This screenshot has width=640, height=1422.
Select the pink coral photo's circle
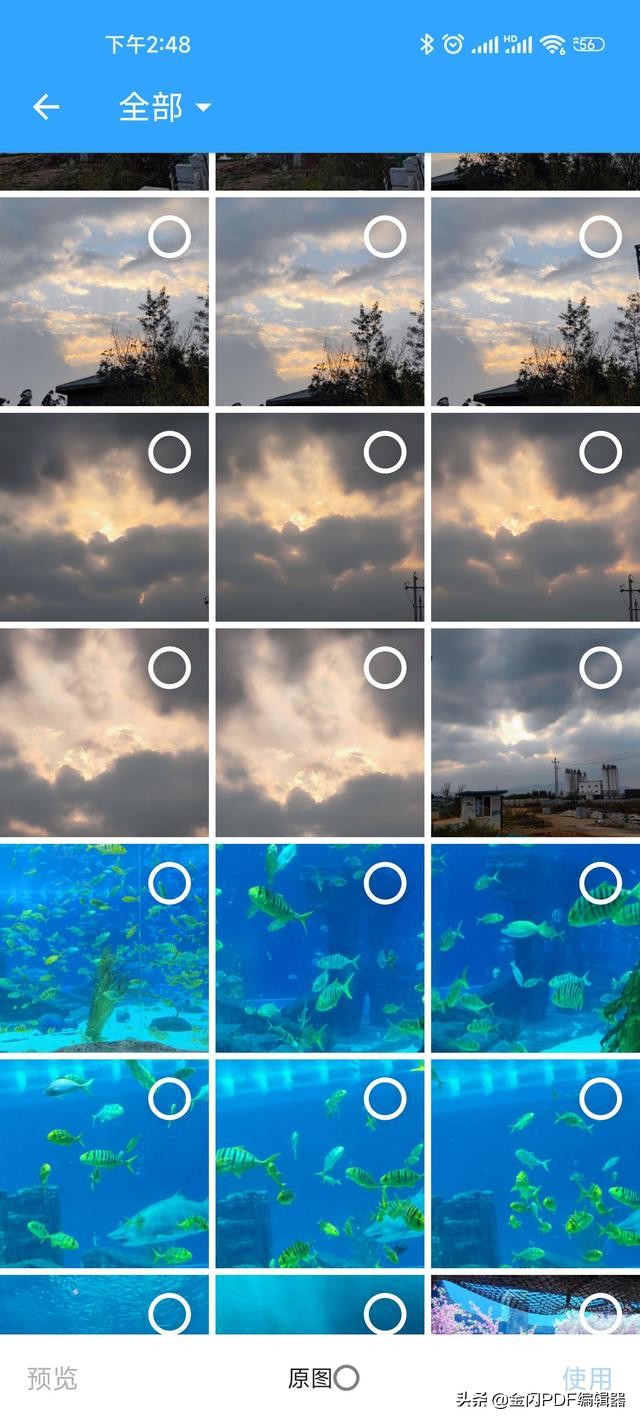coord(600,1313)
